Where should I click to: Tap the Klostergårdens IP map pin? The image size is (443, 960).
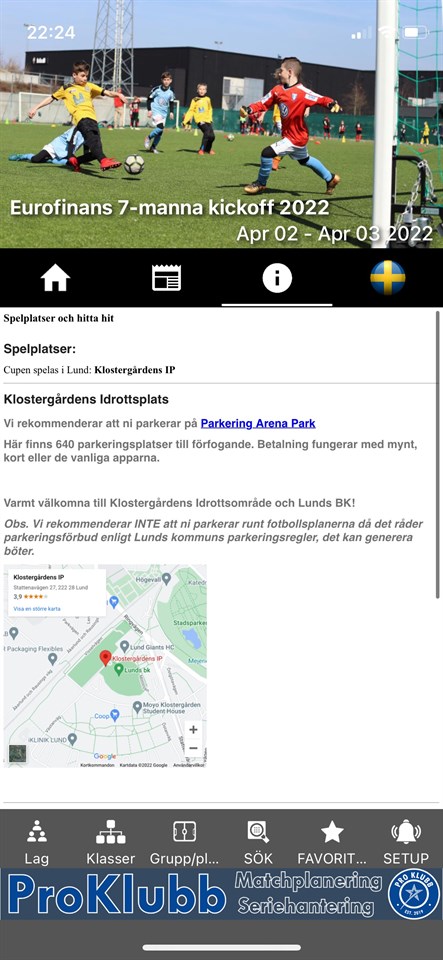point(105,658)
